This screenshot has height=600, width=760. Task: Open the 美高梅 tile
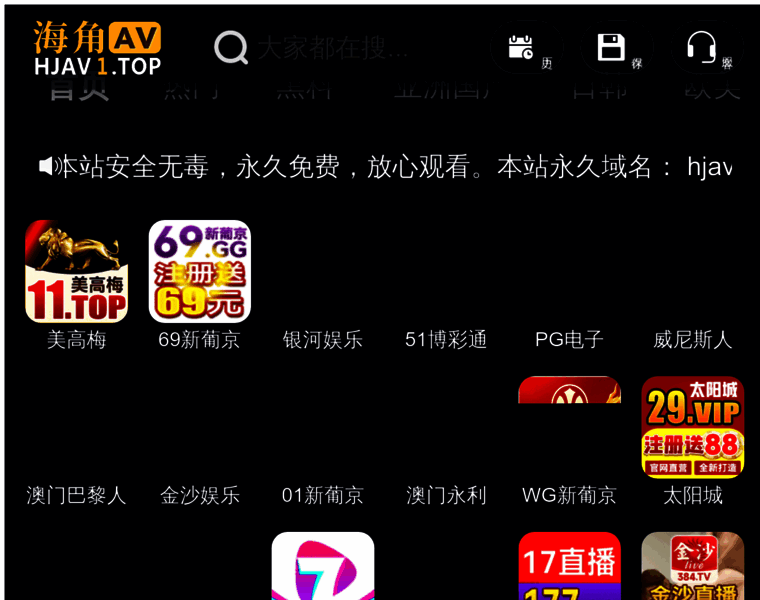click(76, 272)
